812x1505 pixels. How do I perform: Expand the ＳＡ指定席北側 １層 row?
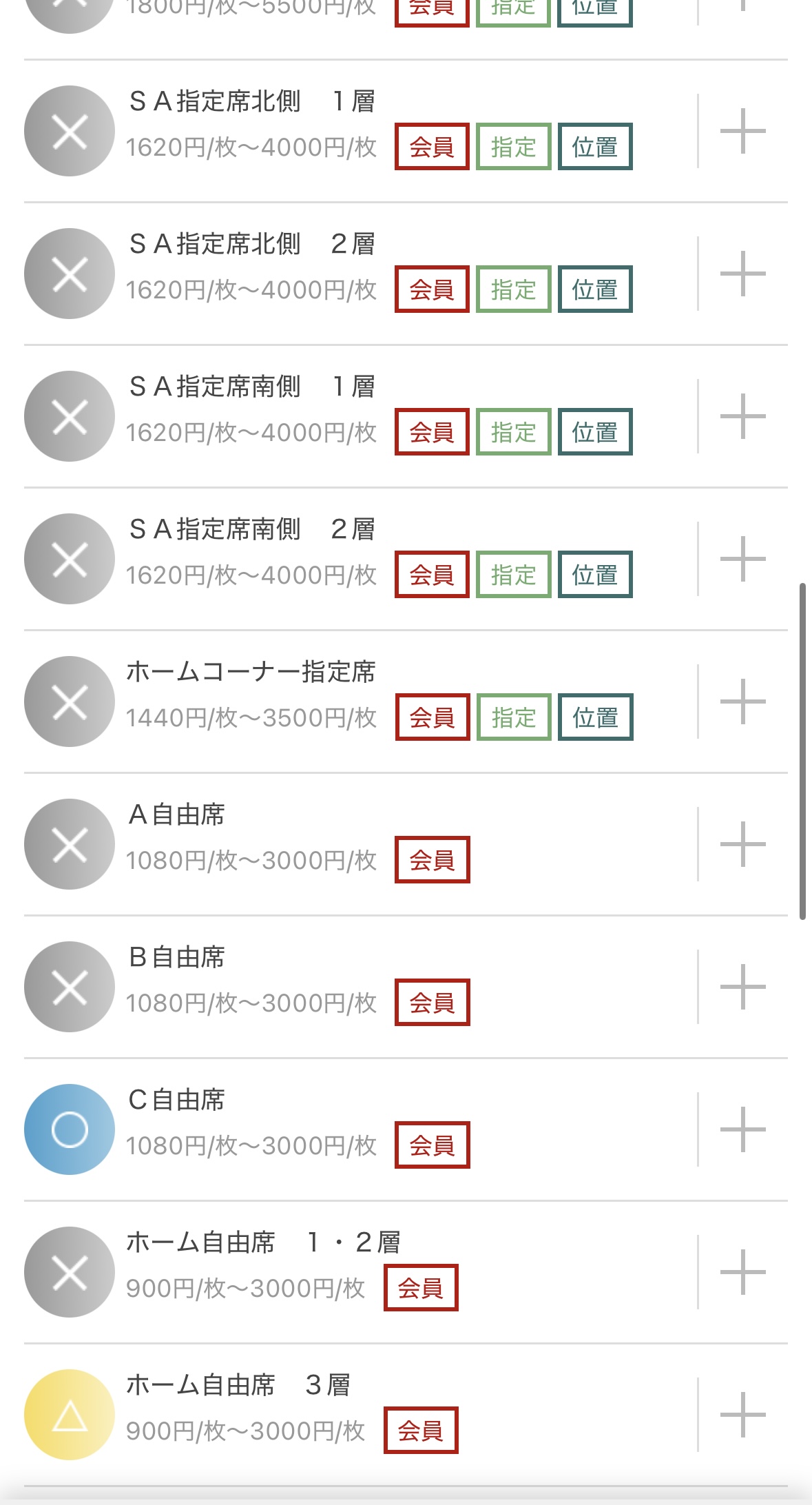point(742,131)
